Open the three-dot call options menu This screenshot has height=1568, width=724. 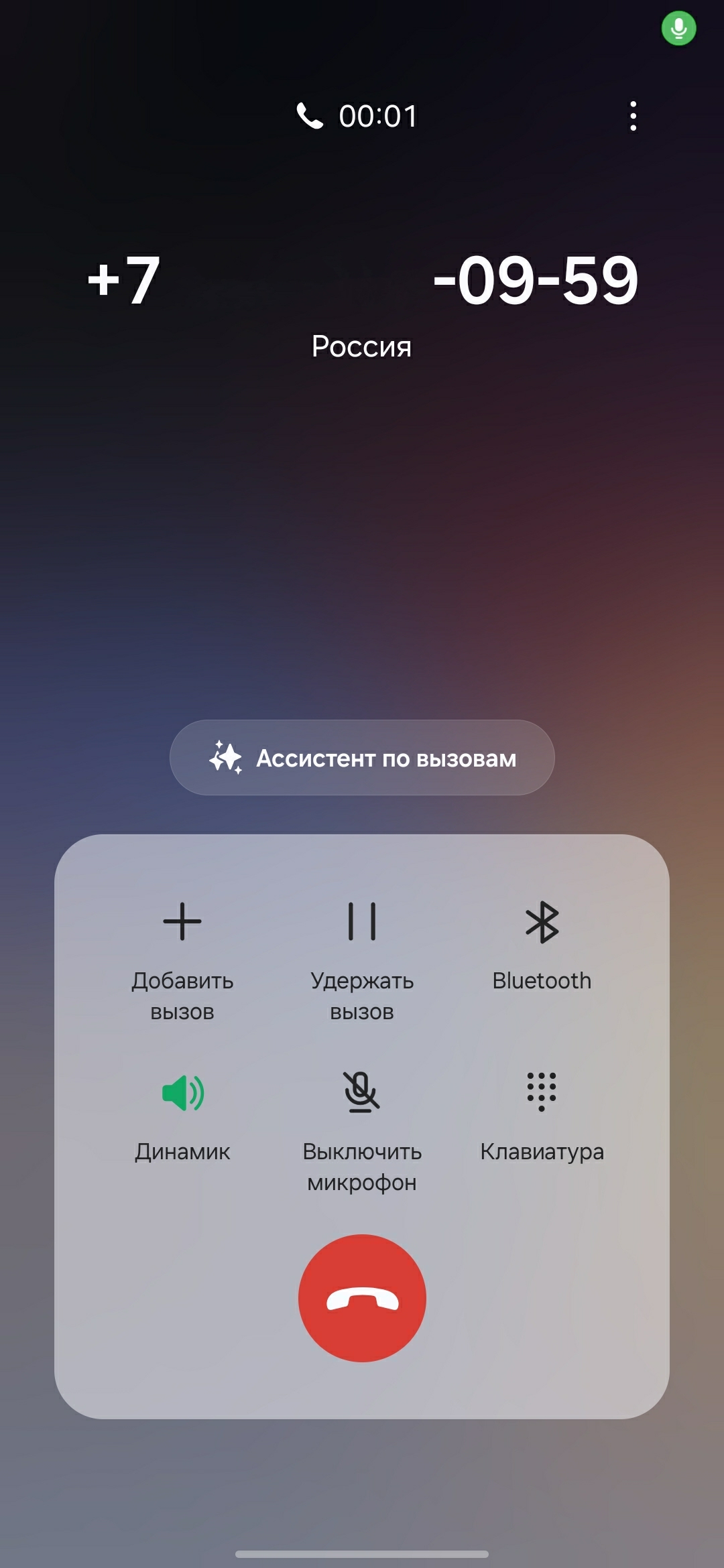click(x=633, y=116)
